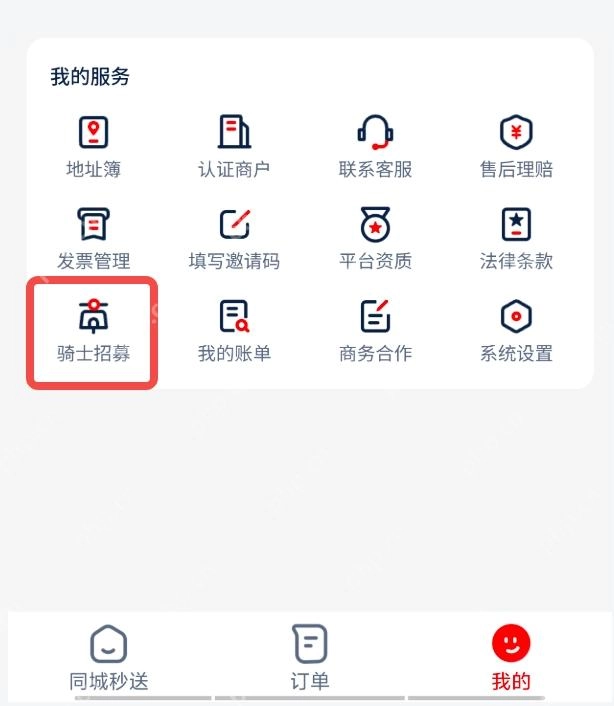Switch to the 同城秒送 tab
The image size is (614, 706).
[x=109, y=659]
